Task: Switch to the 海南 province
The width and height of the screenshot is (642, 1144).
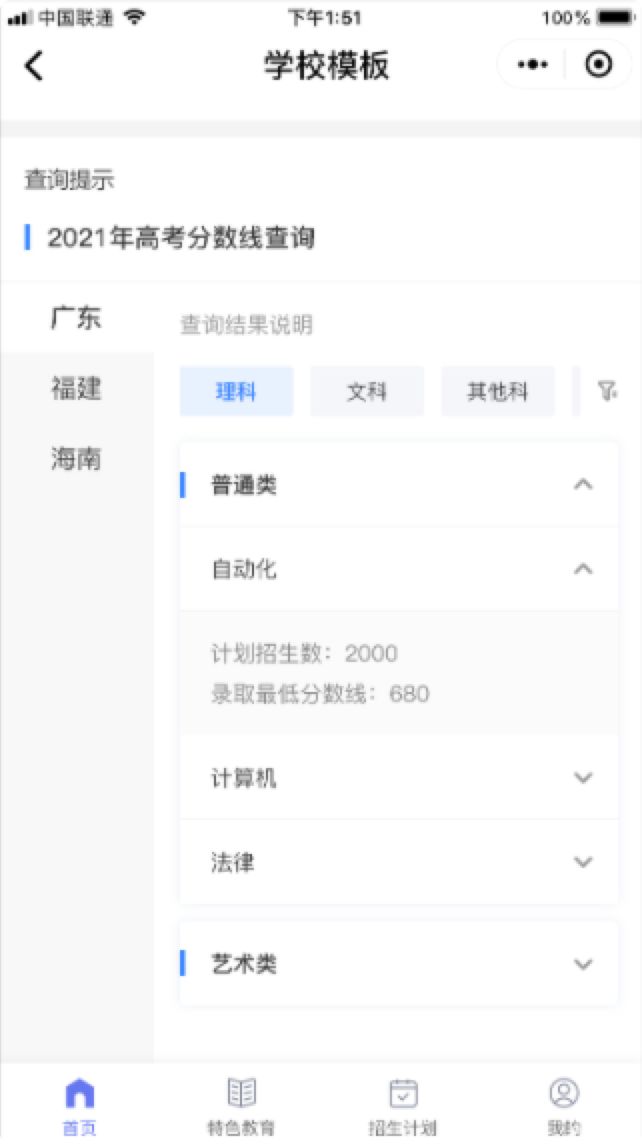Action: [x=77, y=459]
